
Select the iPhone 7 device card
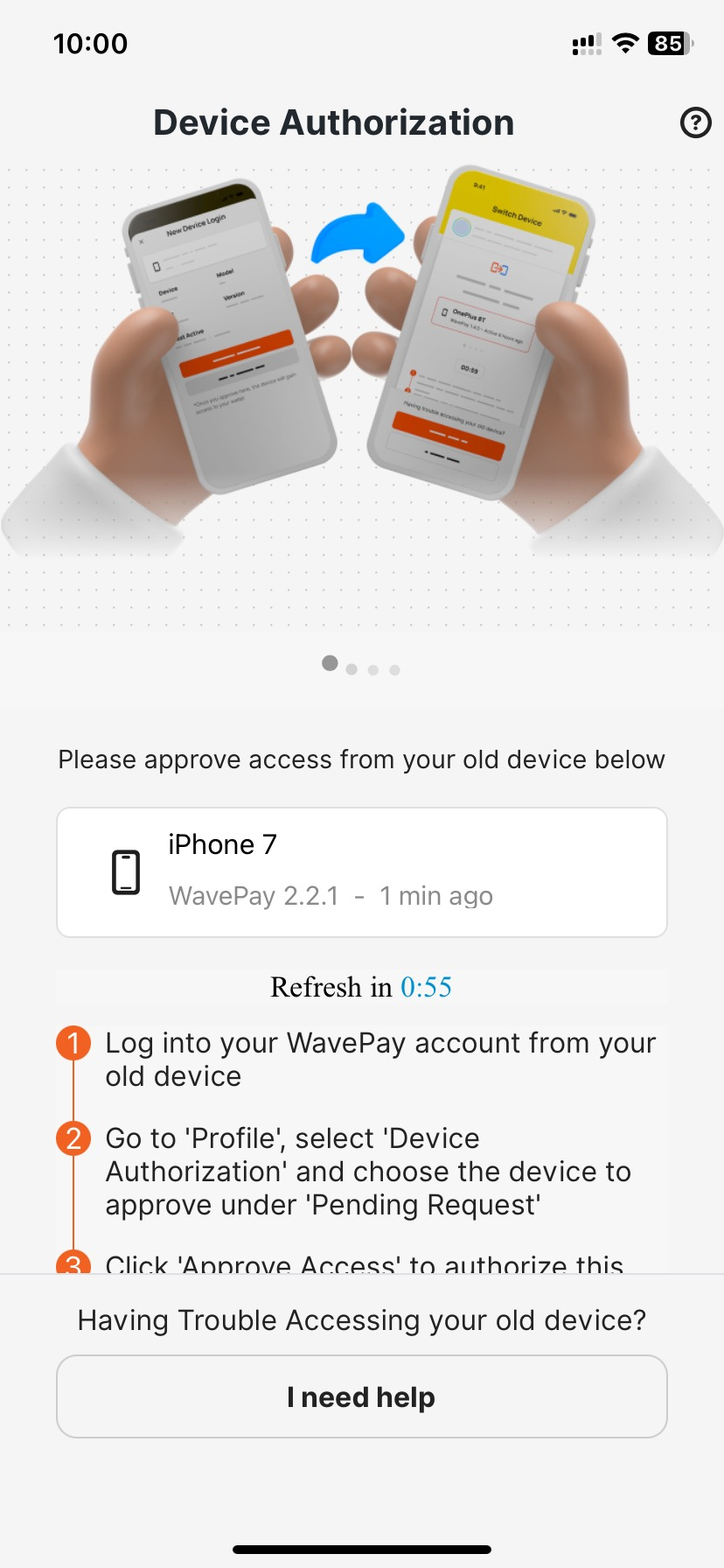pos(361,871)
